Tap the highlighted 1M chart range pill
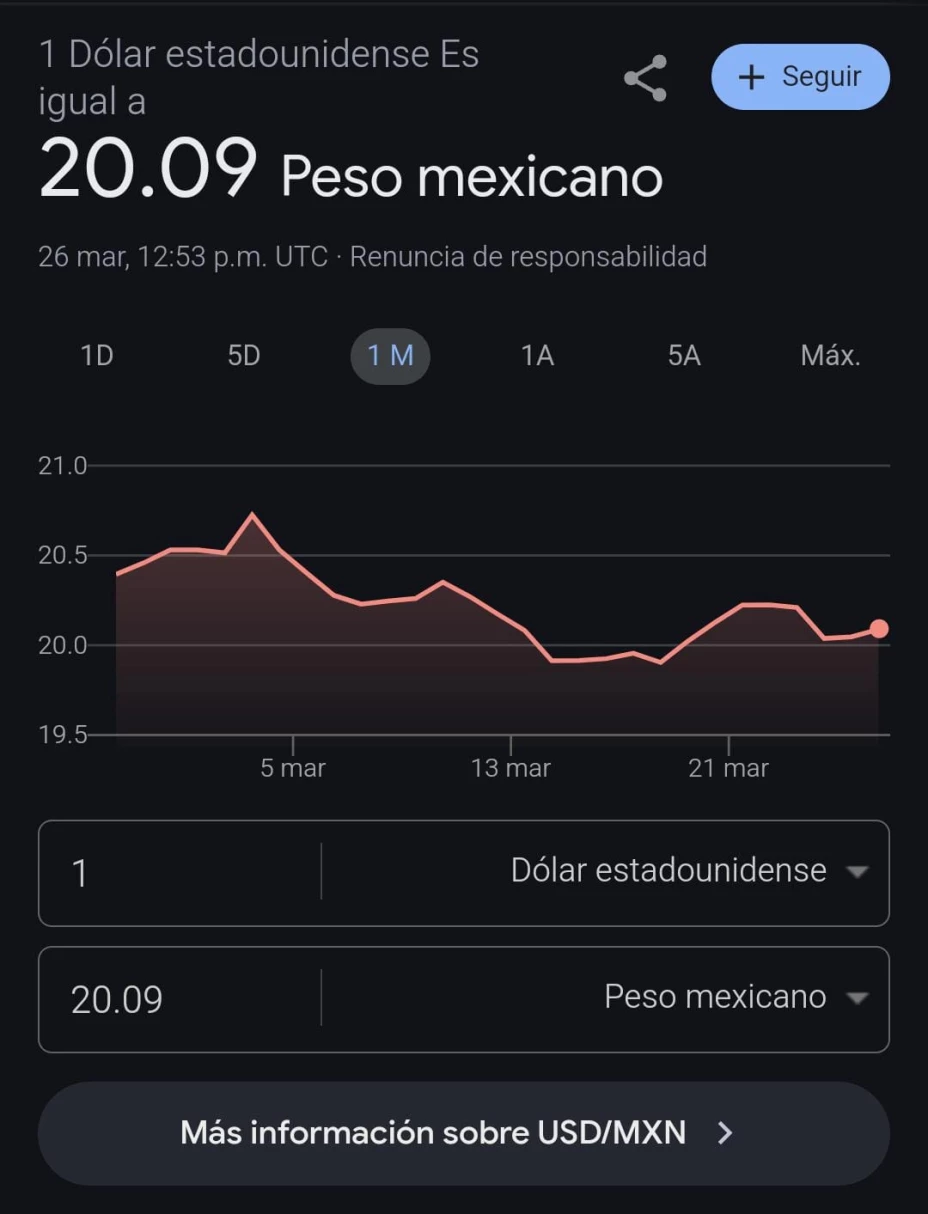Viewport: 928px width, 1214px height. click(x=390, y=356)
